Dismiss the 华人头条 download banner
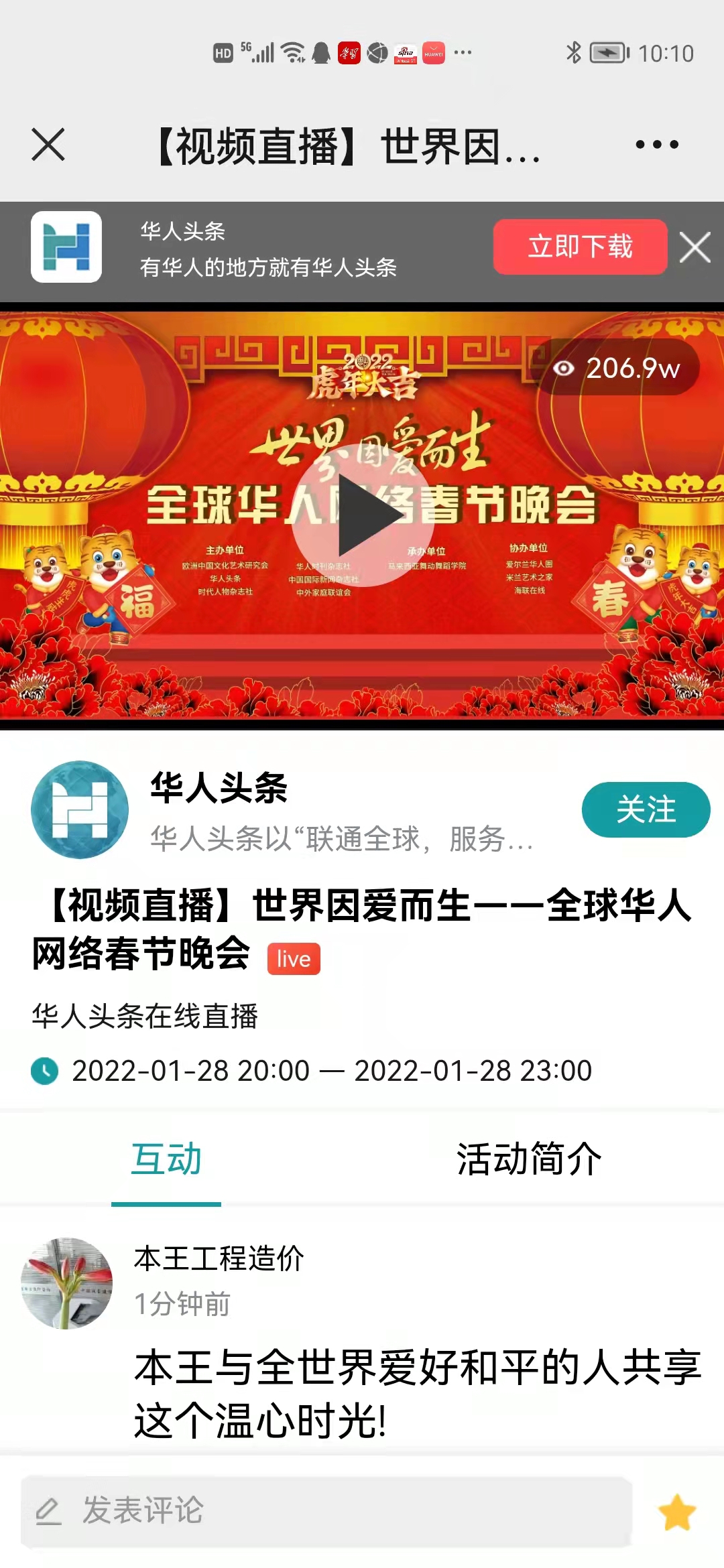 click(x=695, y=247)
